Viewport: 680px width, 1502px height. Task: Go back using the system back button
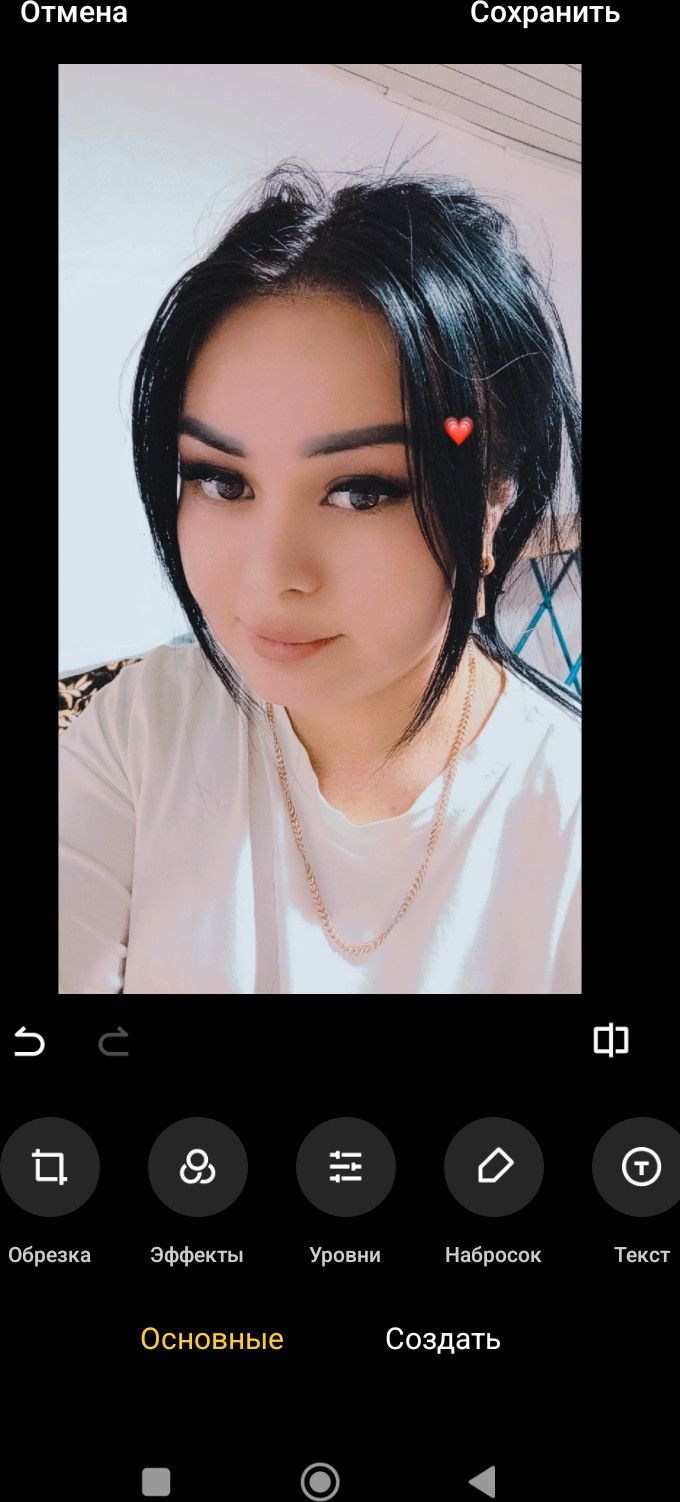click(482, 1481)
